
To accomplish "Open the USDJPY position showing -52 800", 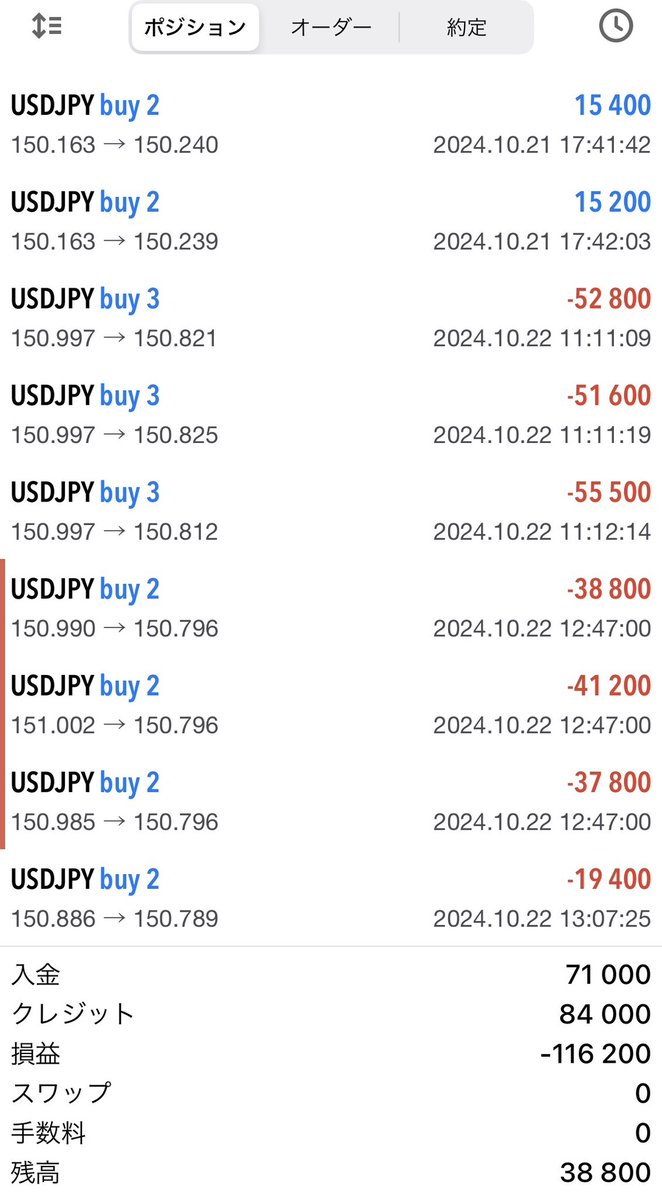I will [x=330, y=318].
